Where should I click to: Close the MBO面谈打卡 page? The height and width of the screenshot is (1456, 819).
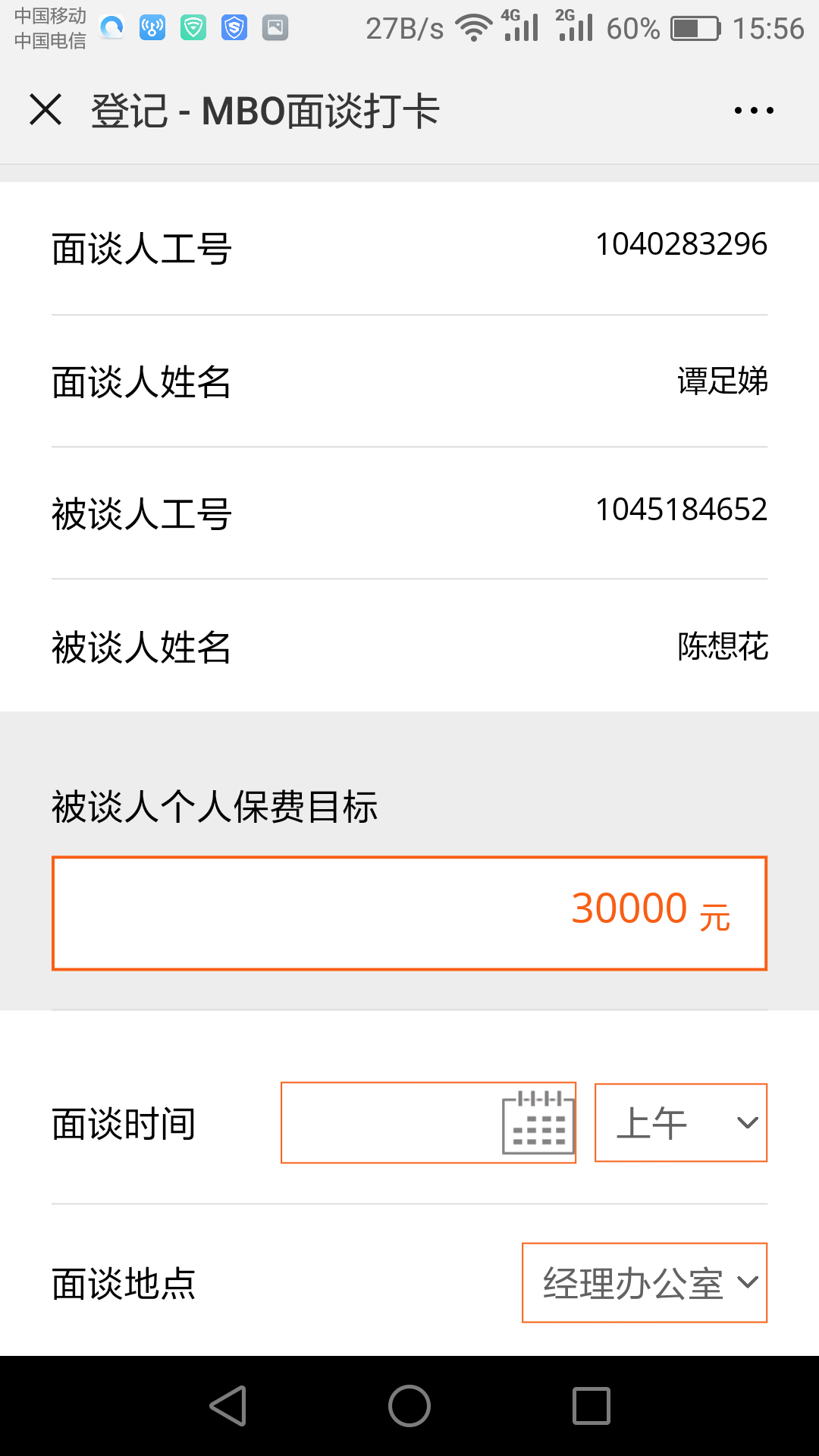45,110
